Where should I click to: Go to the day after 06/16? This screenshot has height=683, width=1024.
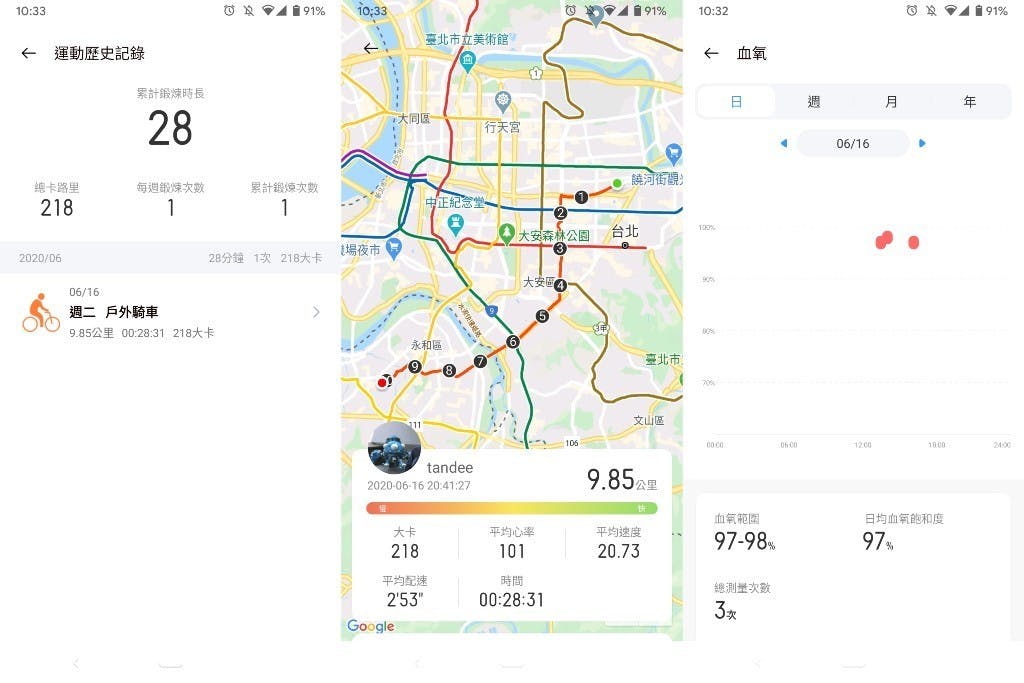[x=922, y=144]
